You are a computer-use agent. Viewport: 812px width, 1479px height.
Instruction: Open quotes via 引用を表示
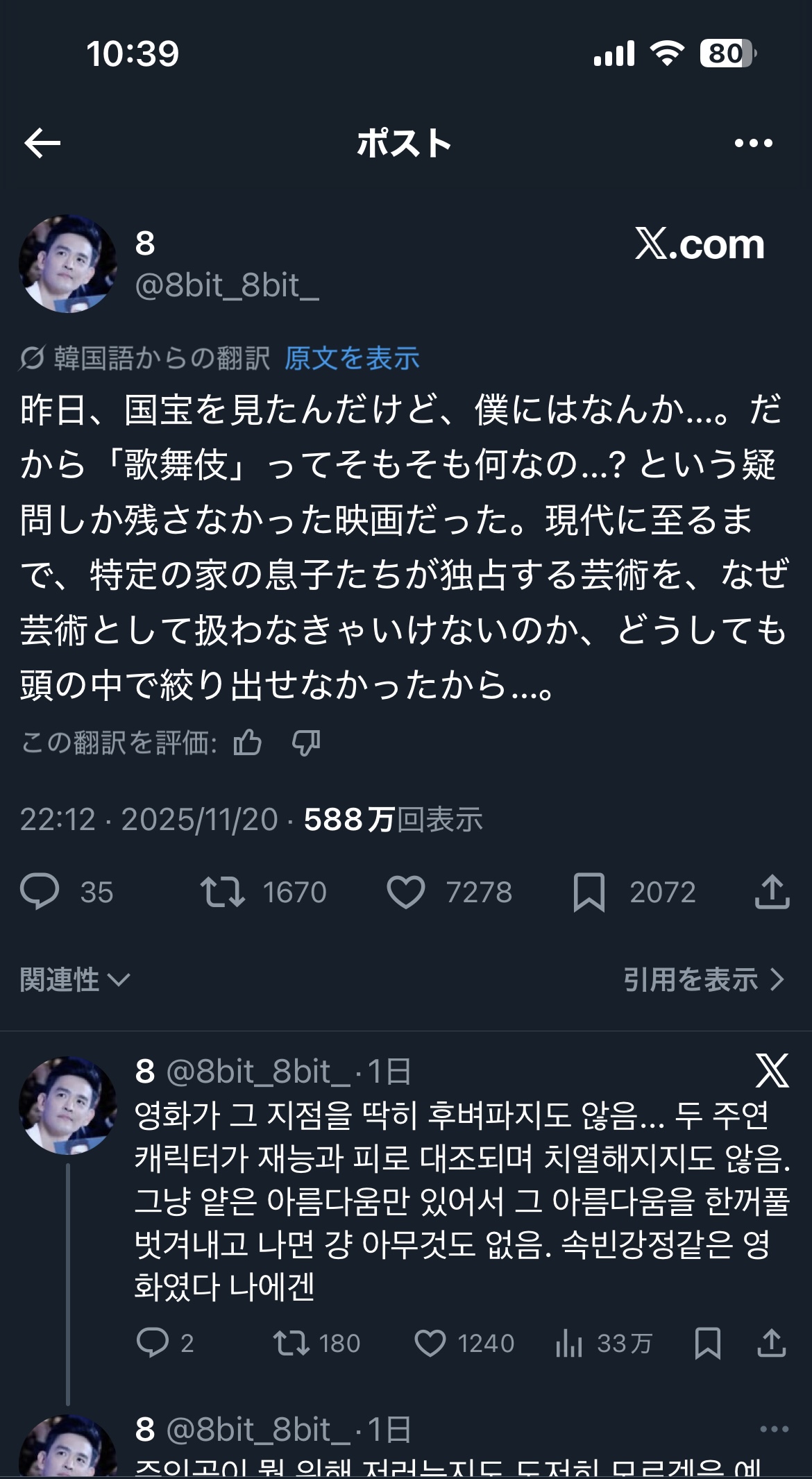[x=703, y=980]
